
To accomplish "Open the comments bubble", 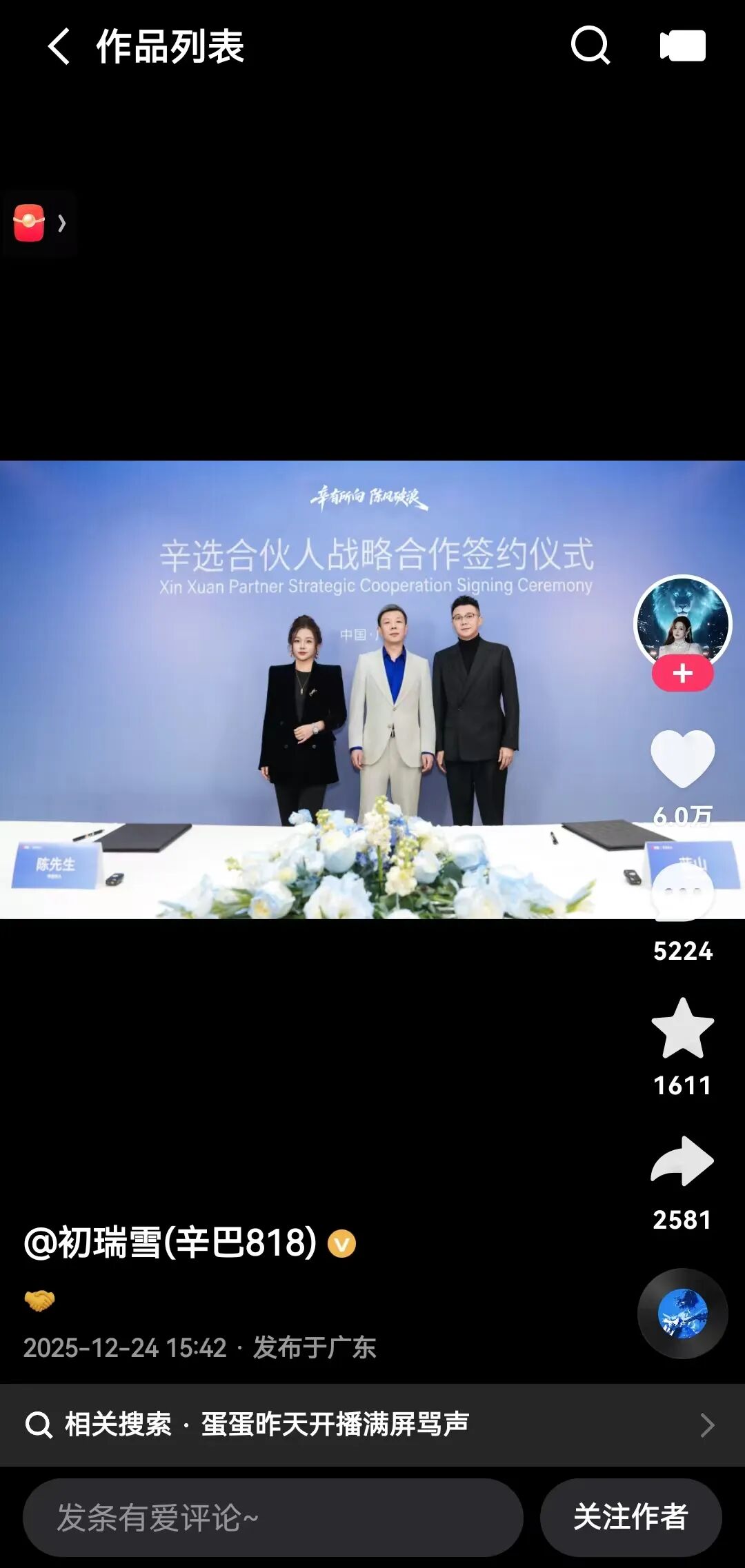I will (682, 893).
